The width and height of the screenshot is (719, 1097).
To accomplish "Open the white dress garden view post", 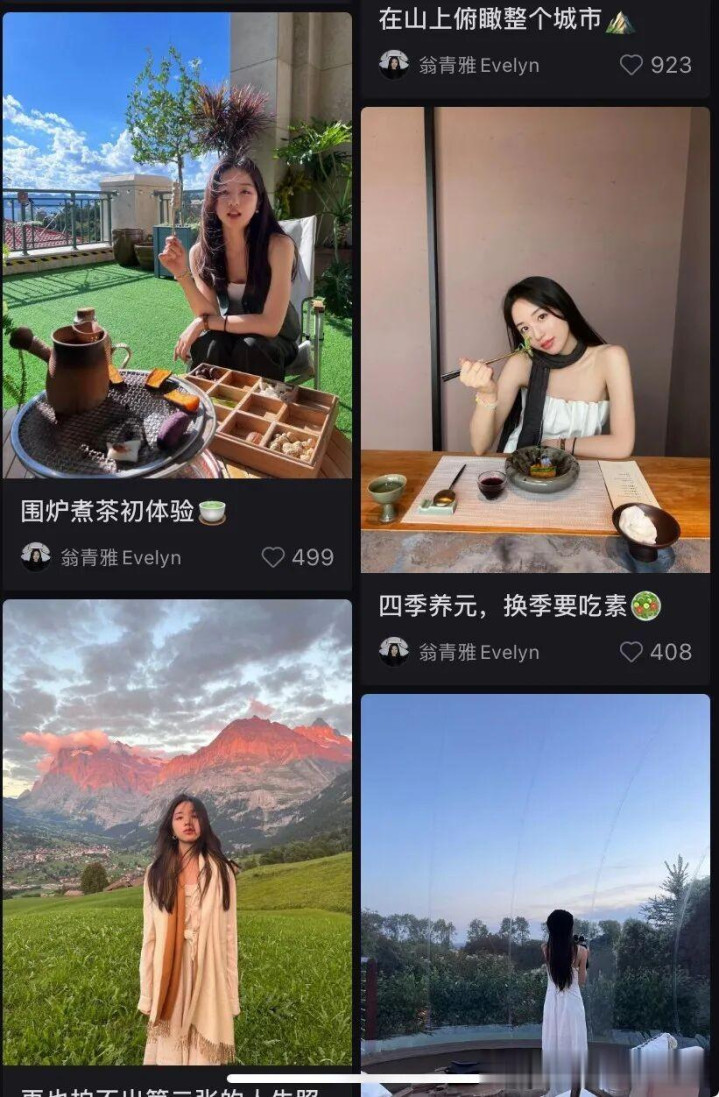I will (535, 880).
